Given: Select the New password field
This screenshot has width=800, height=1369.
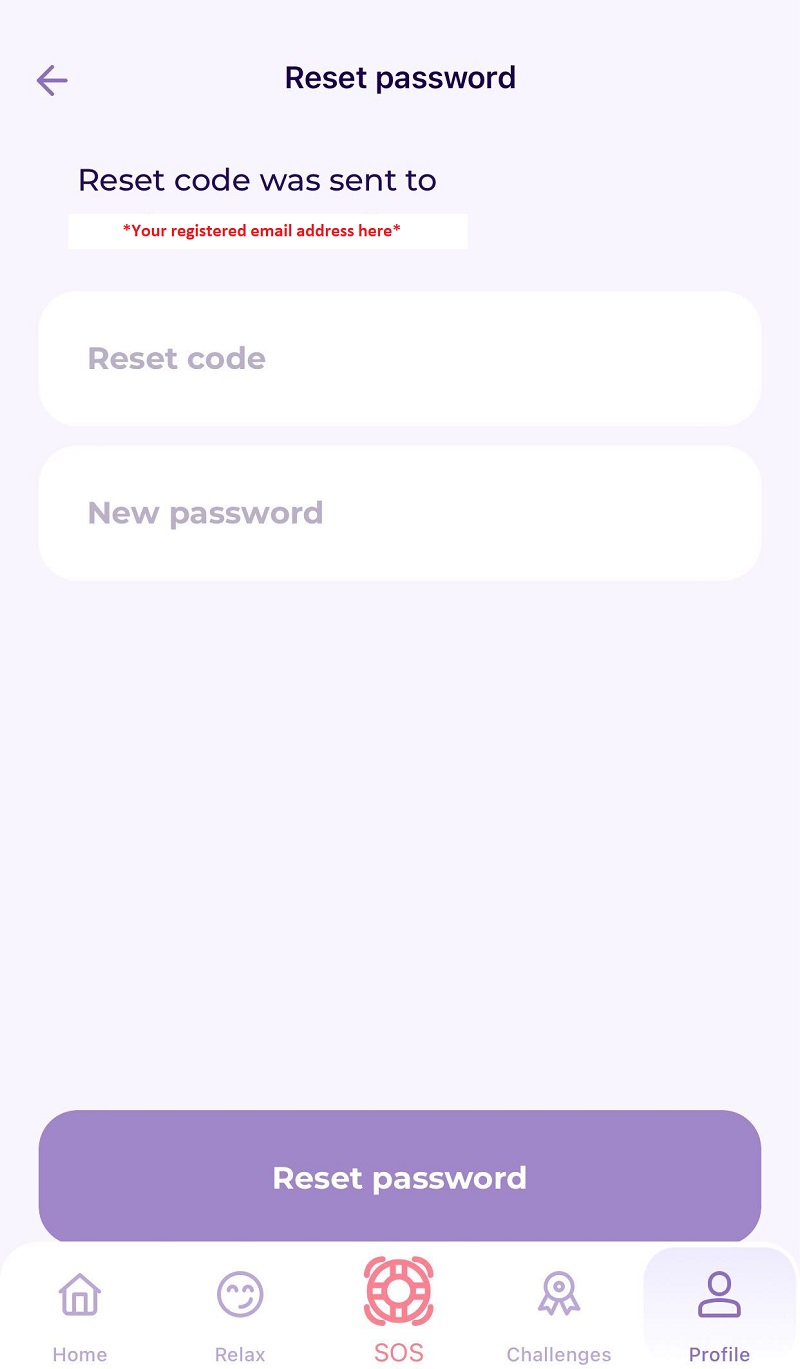Looking at the screenshot, I should point(400,513).
